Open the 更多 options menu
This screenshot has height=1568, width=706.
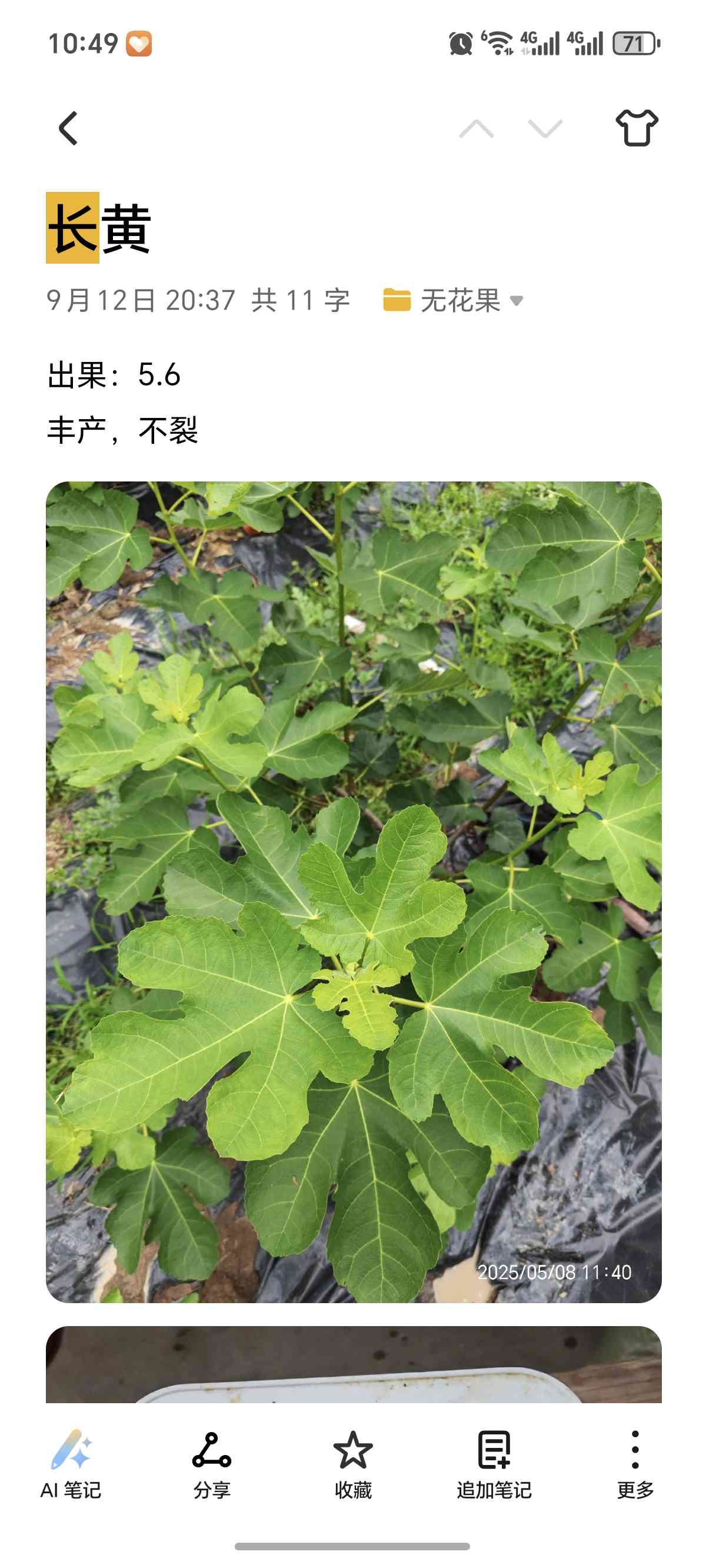click(x=635, y=1463)
